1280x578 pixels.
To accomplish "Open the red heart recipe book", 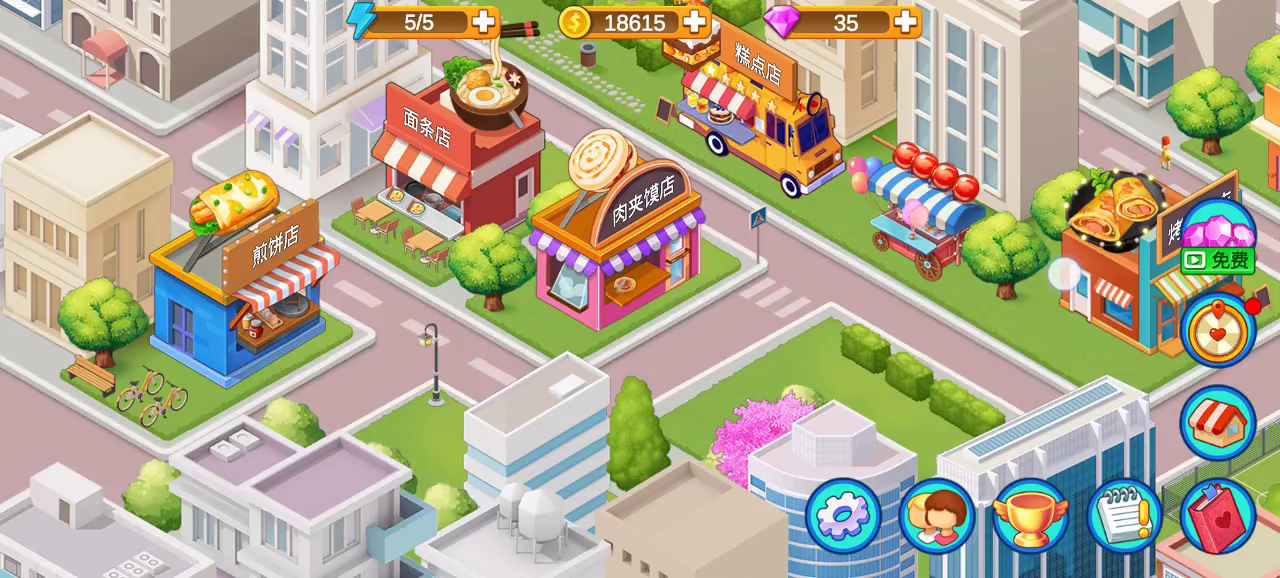I will tap(1217, 516).
